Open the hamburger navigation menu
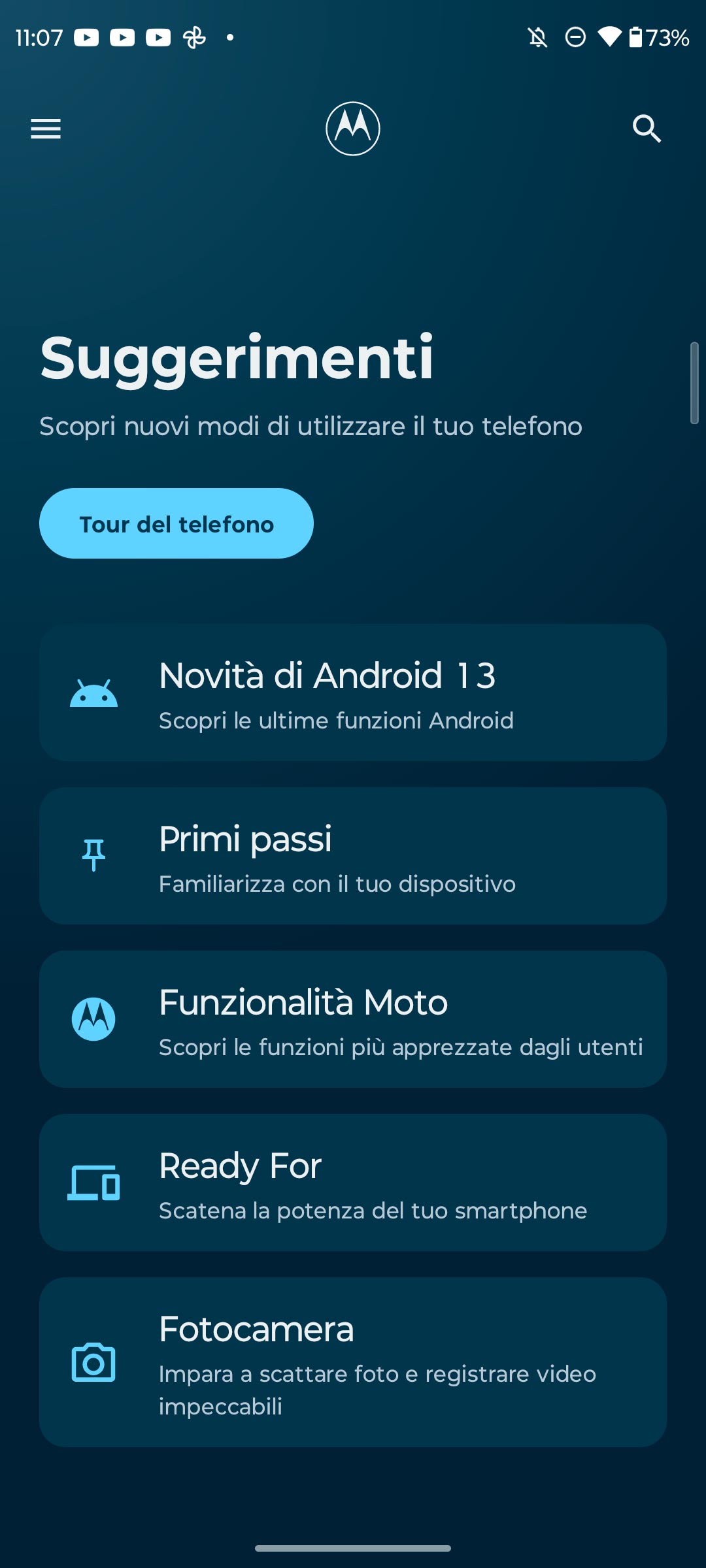 pyautogui.click(x=46, y=129)
